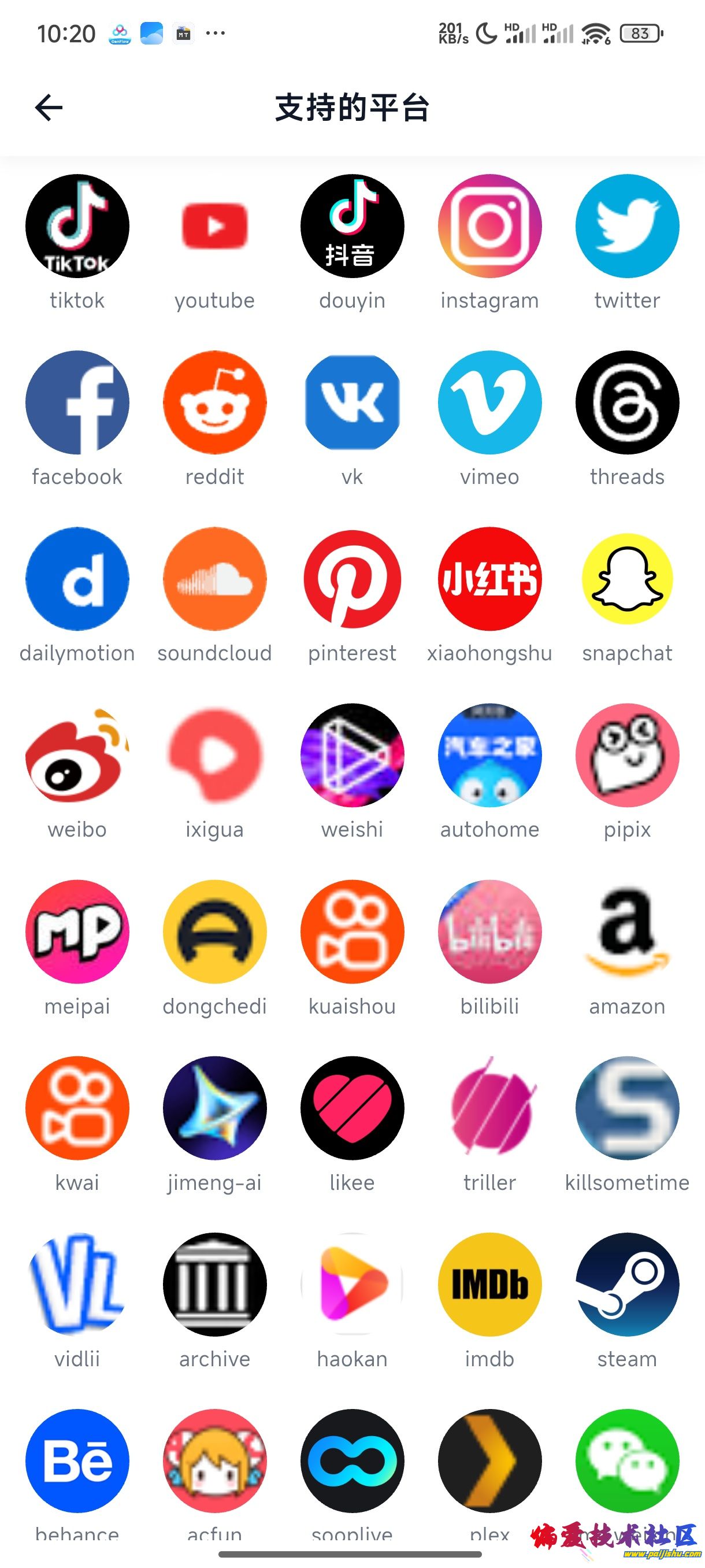Image resolution: width=705 pixels, height=1568 pixels.
Task: Select the imdb platform
Action: (x=489, y=1284)
